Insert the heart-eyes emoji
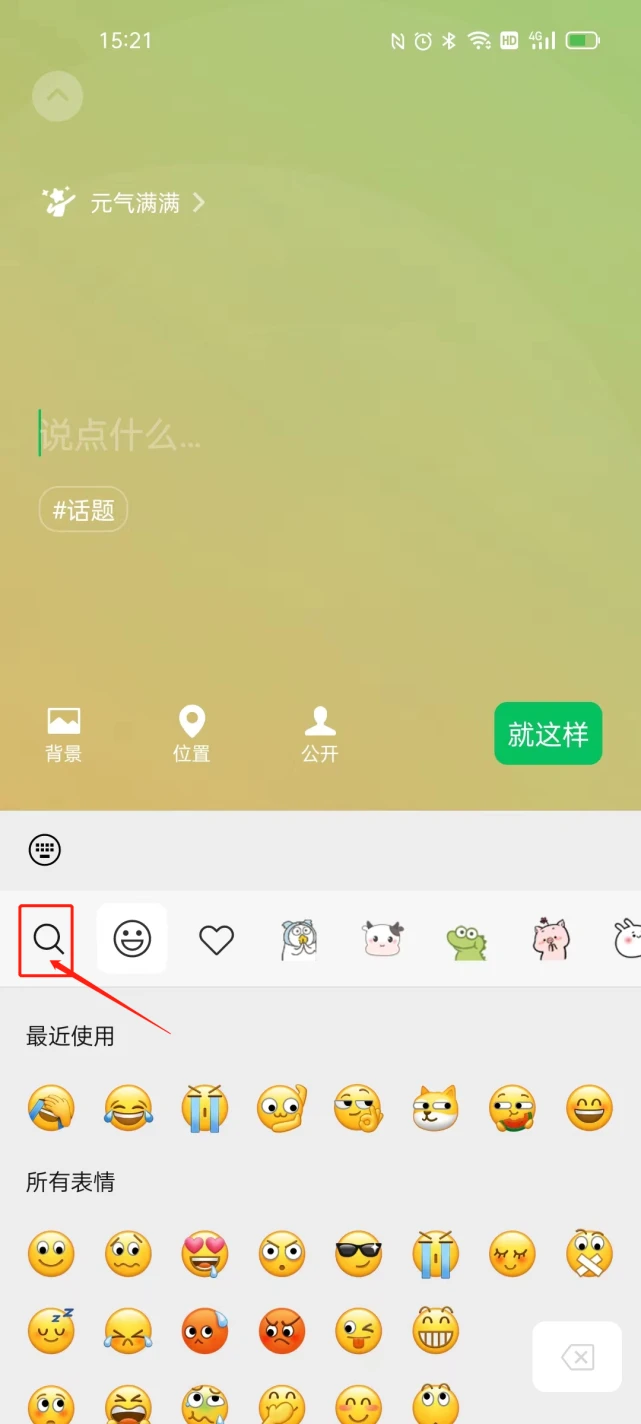Image resolution: width=641 pixels, height=1424 pixels. [205, 1254]
